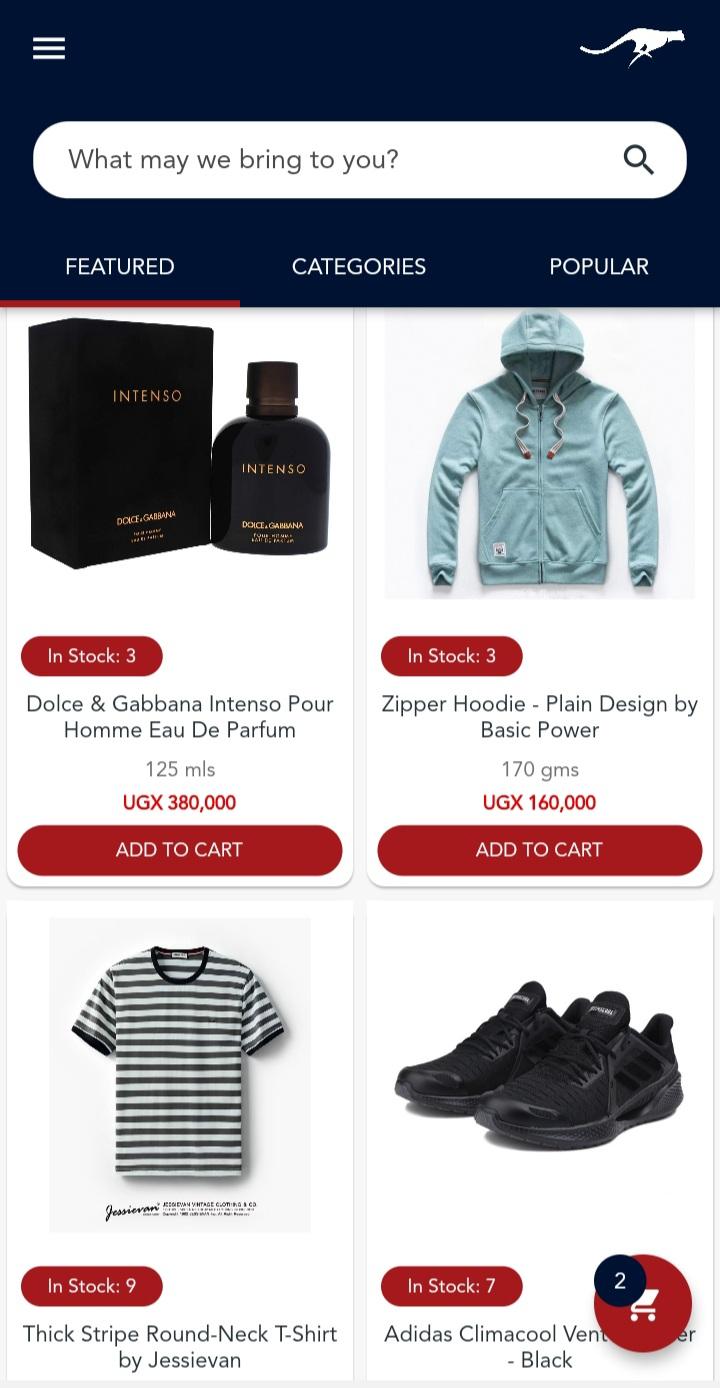
Task: Open the Zipper Hoodie product card
Action: [x=540, y=597]
